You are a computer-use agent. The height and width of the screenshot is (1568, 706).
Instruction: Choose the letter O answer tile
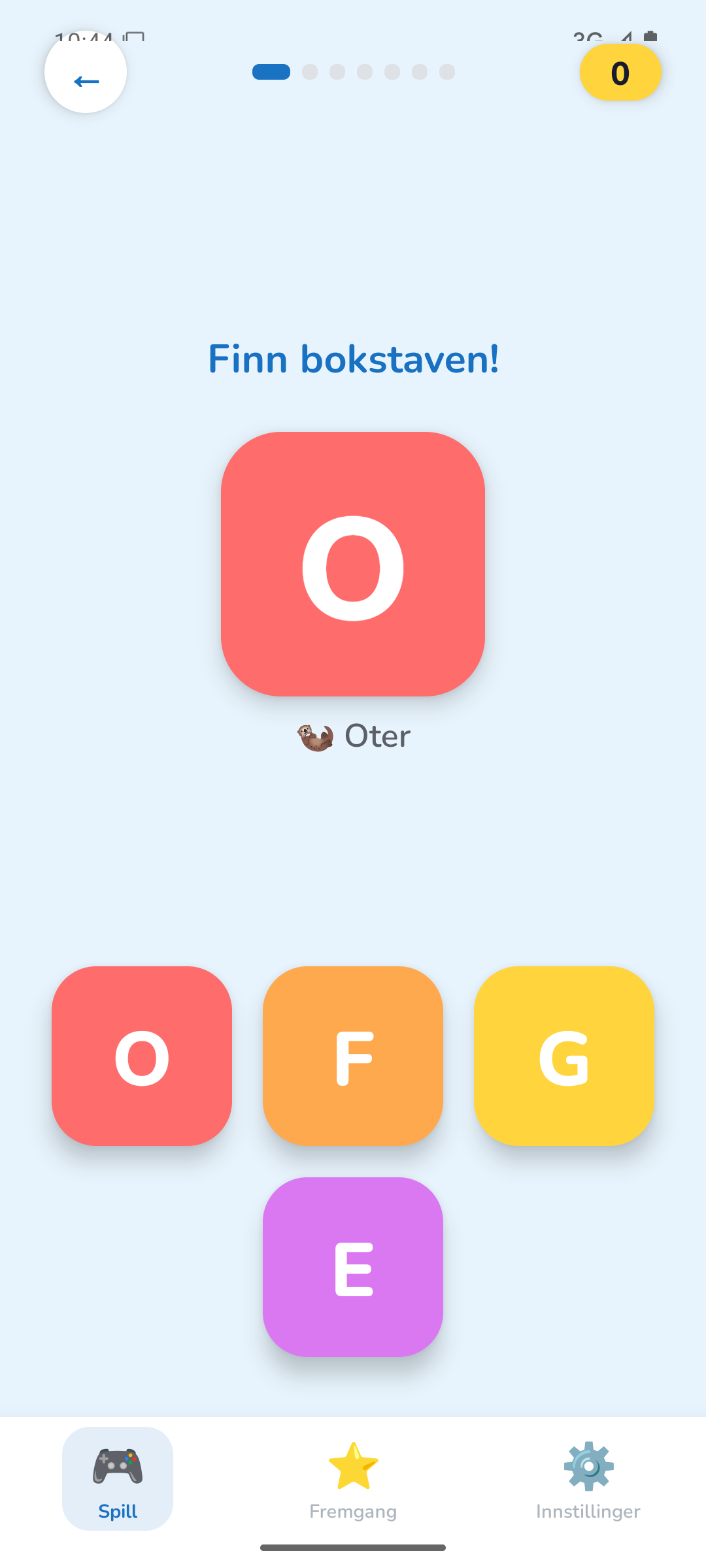(142, 1056)
